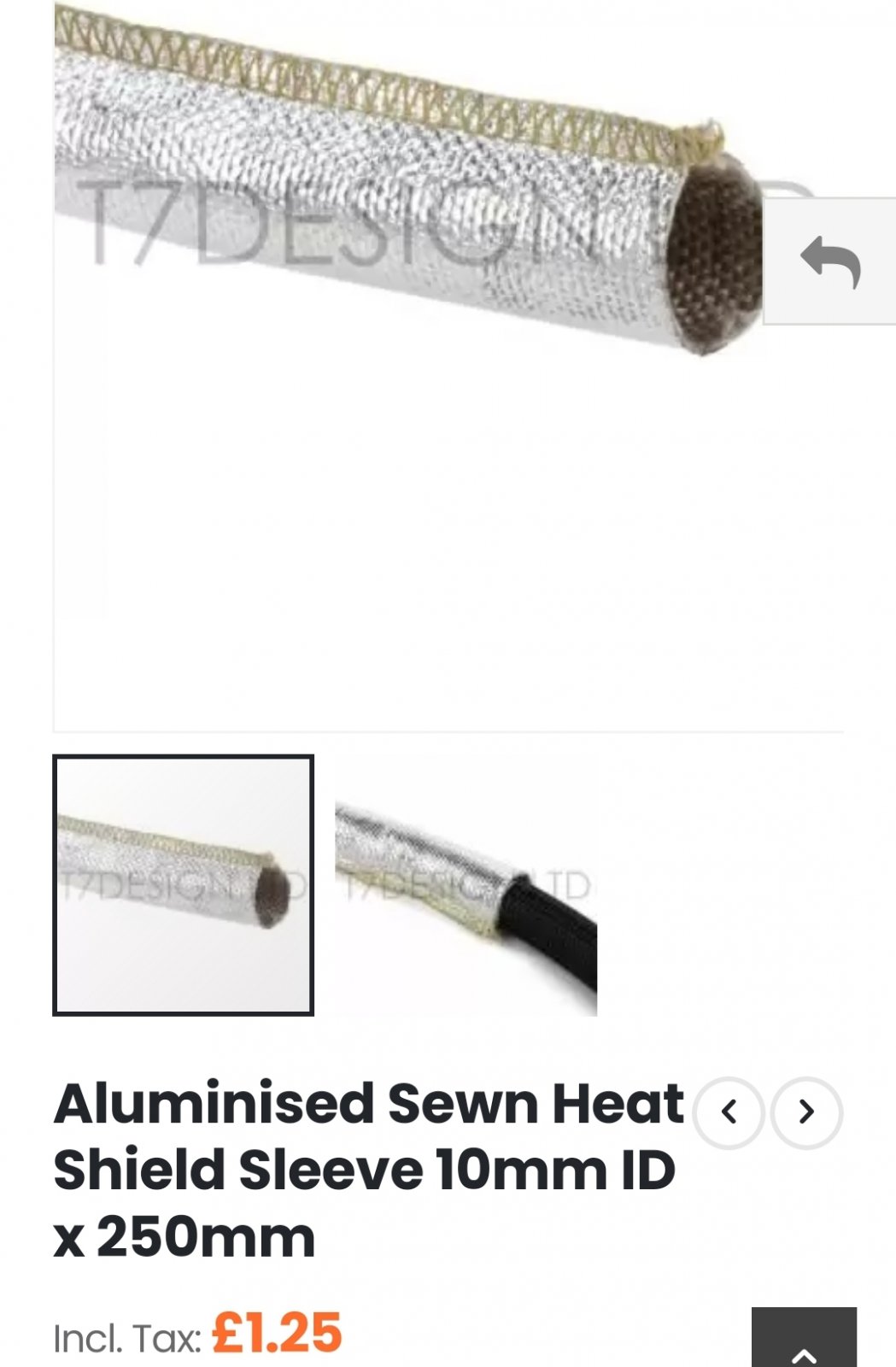
Task: Go to the previous product arrow
Action: 729,1112
